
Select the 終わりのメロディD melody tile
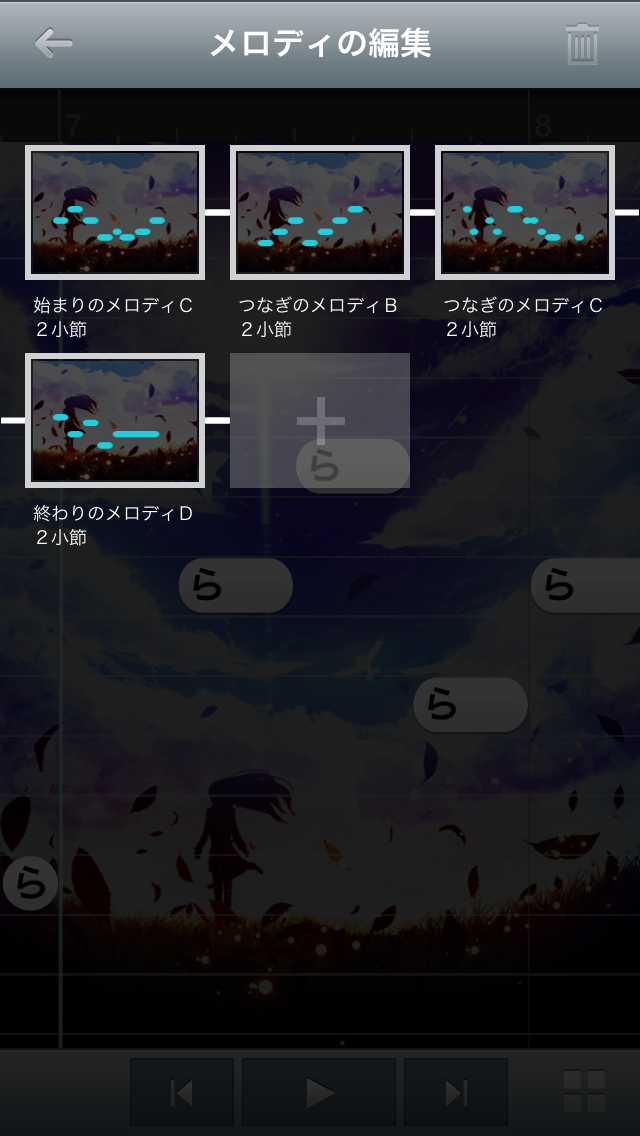(x=115, y=420)
